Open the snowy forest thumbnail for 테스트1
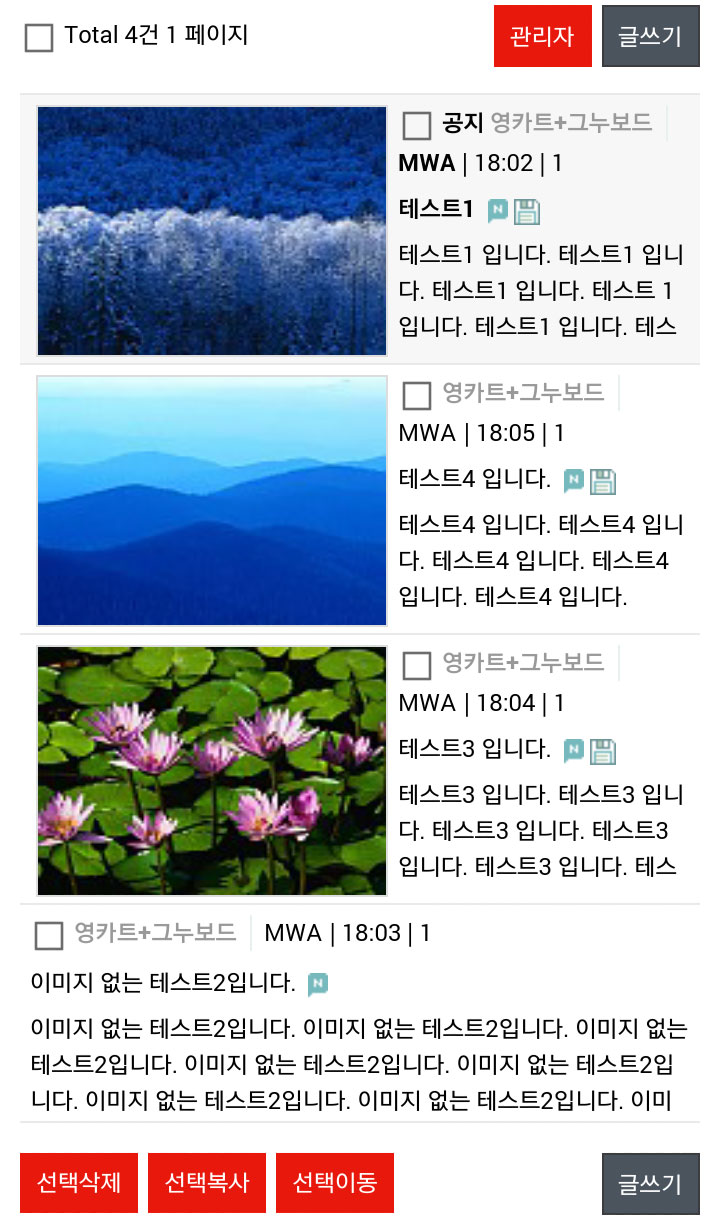This screenshot has width=720, height=1218. 212,231
